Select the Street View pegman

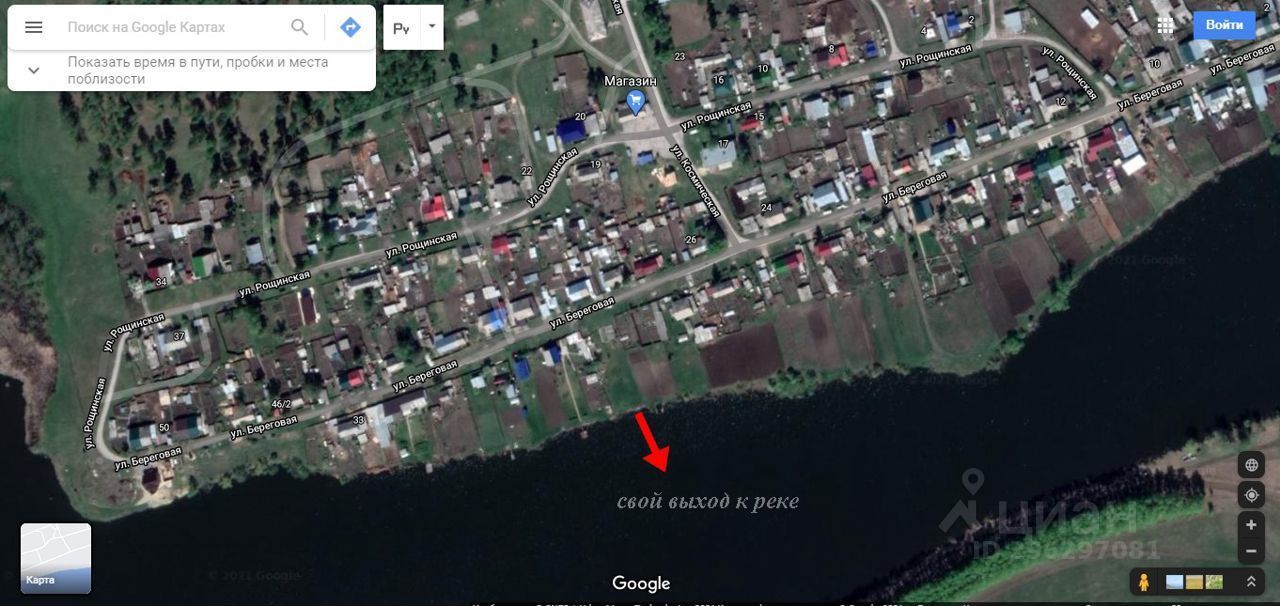(1144, 582)
